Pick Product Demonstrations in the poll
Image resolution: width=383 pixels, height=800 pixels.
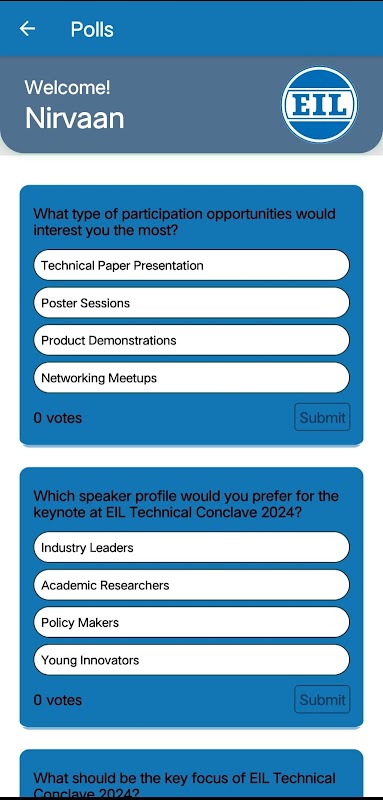tap(191, 340)
